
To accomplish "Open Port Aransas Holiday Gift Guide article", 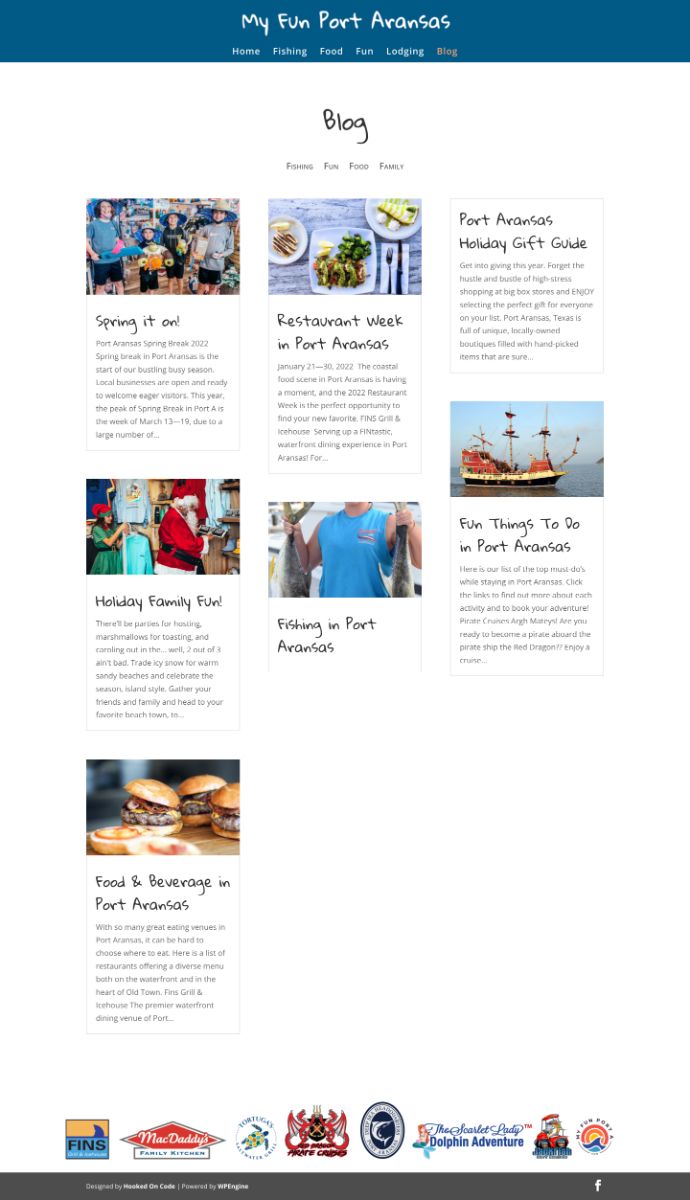I will point(523,231).
